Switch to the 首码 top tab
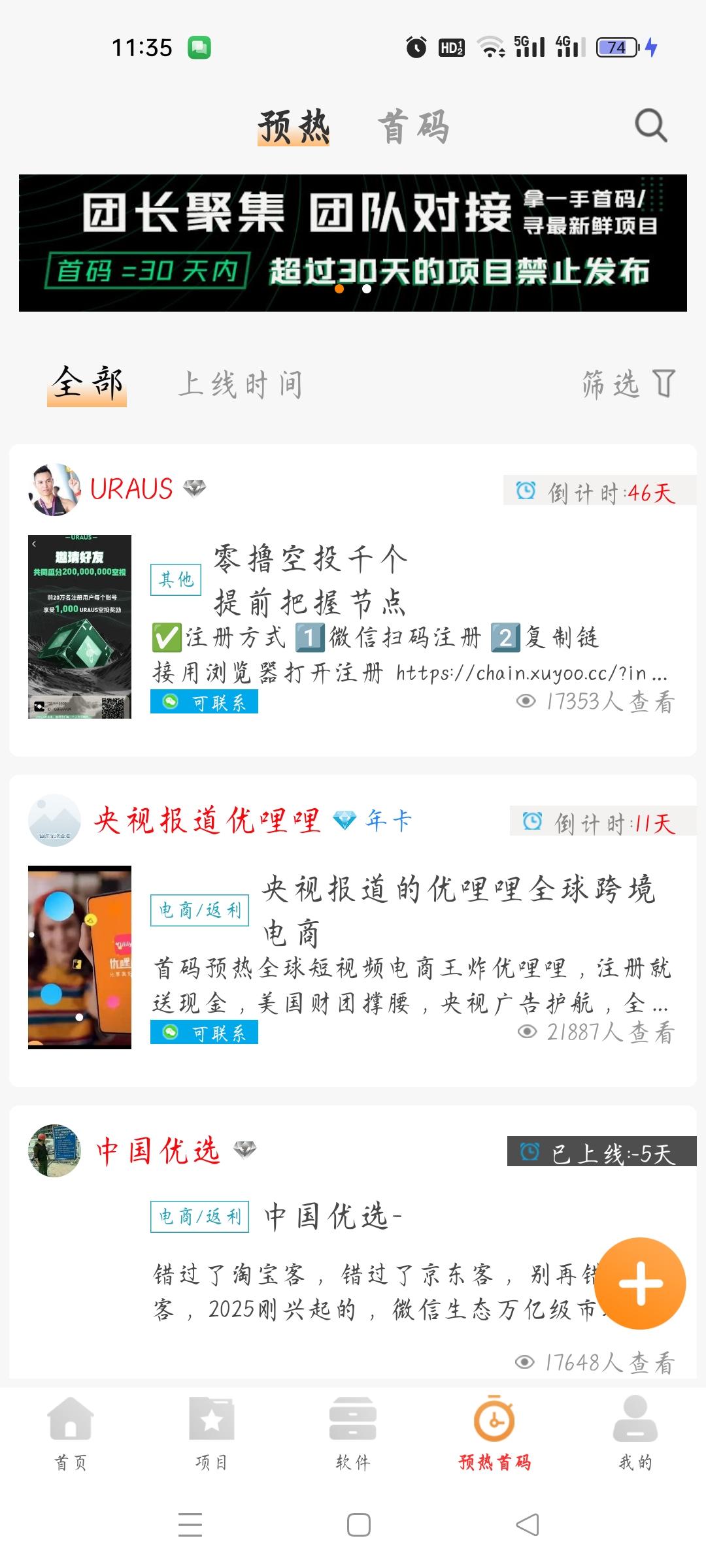The image size is (706, 1568). coord(413,127)
